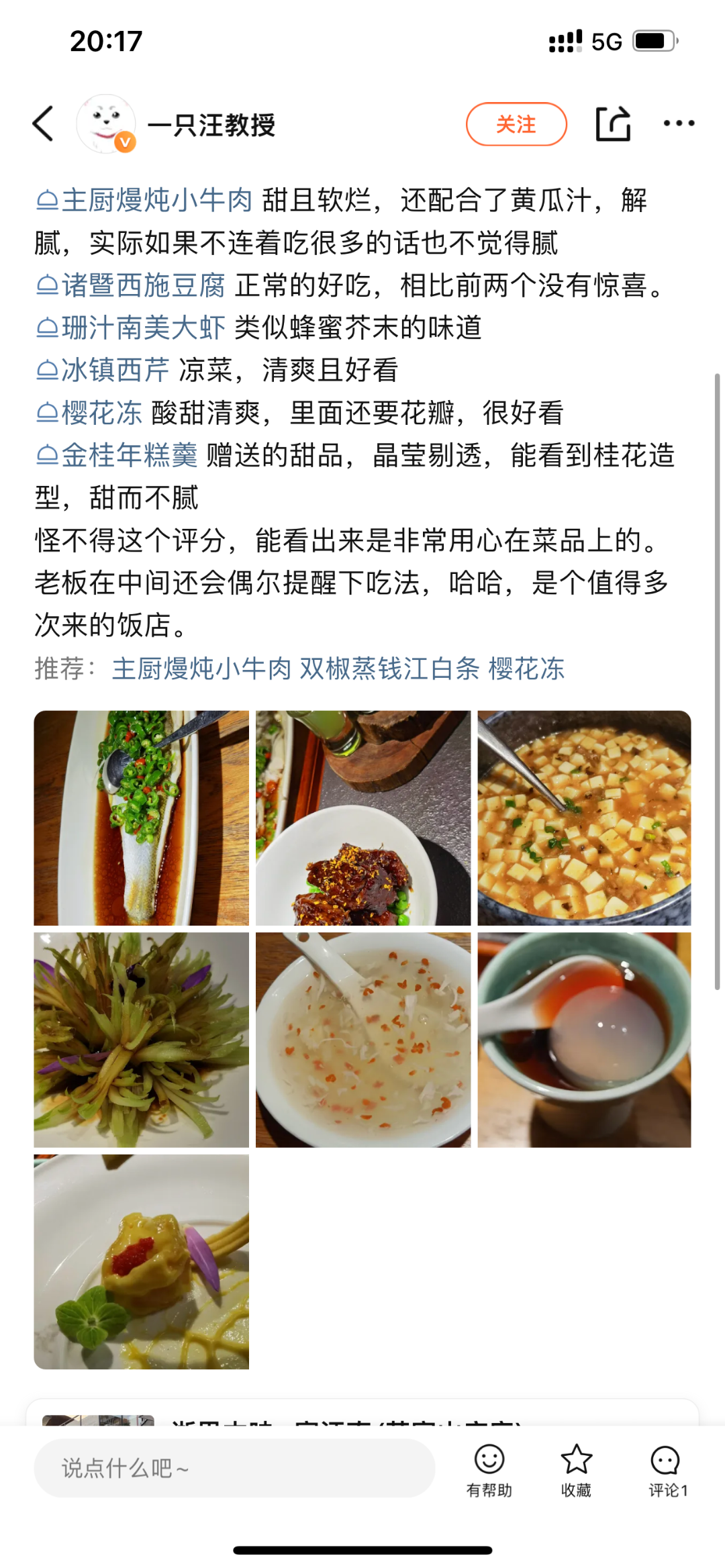The image size is (725, 1568).
Task: Follow the user with 关注 button
Action: [x=516, y=124]
